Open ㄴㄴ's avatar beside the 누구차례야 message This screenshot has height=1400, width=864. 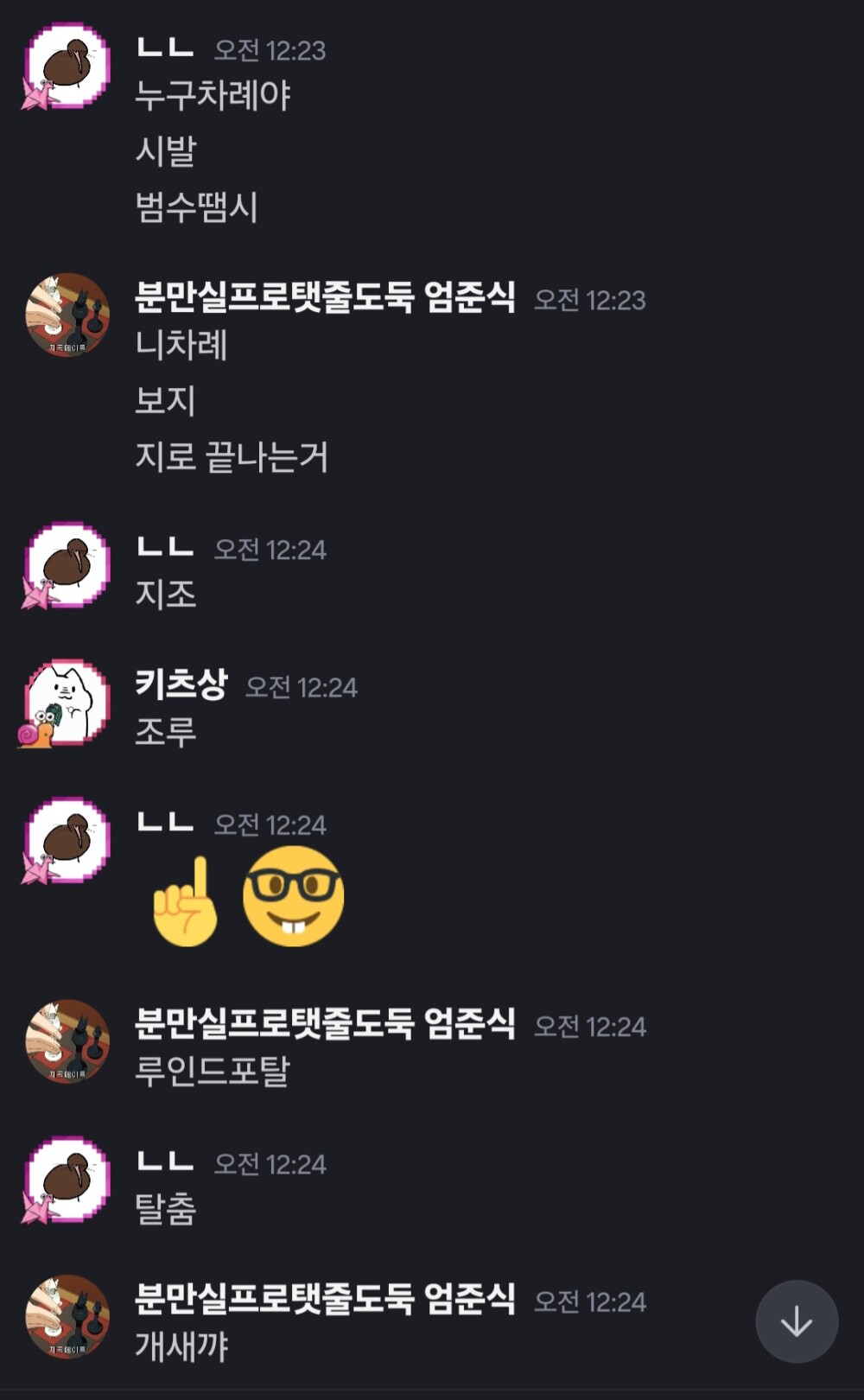point(67,67)
